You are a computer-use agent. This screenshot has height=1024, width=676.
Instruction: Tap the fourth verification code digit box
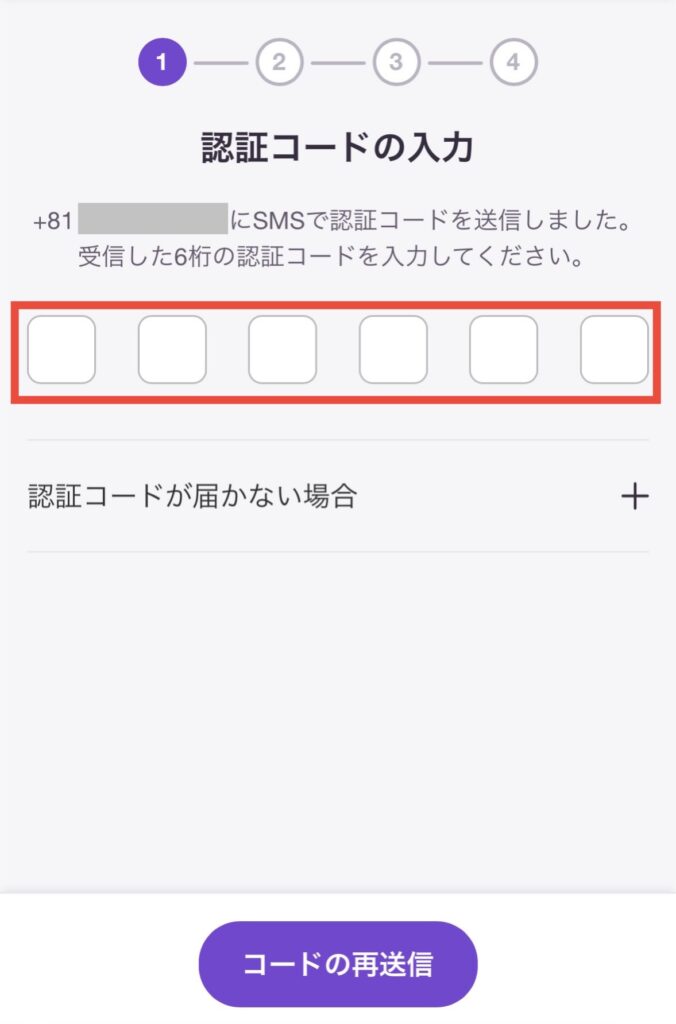pyautogui.click(x=393, y=350)
